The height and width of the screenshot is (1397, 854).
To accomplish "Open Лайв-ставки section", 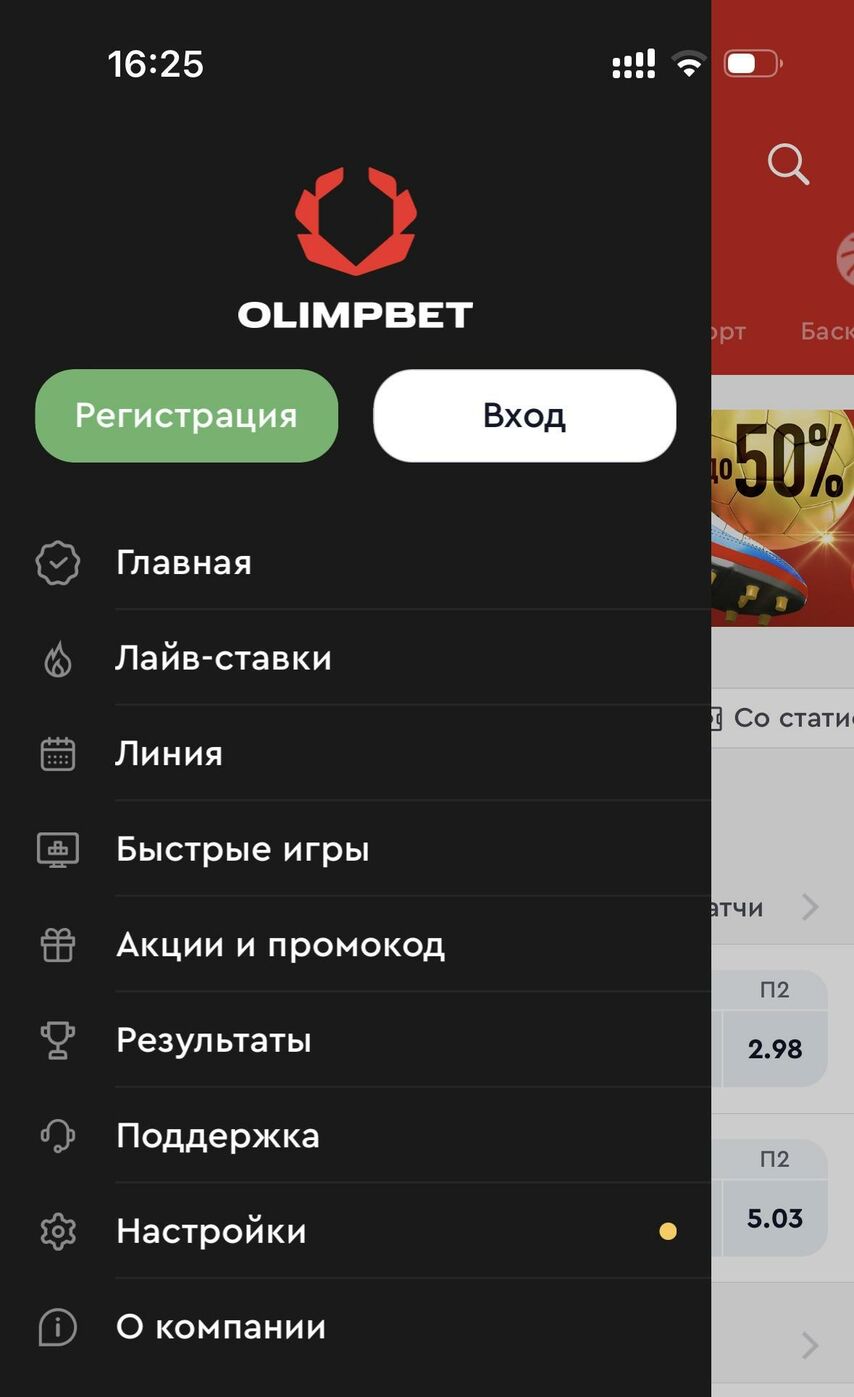I will coord(223,658).
